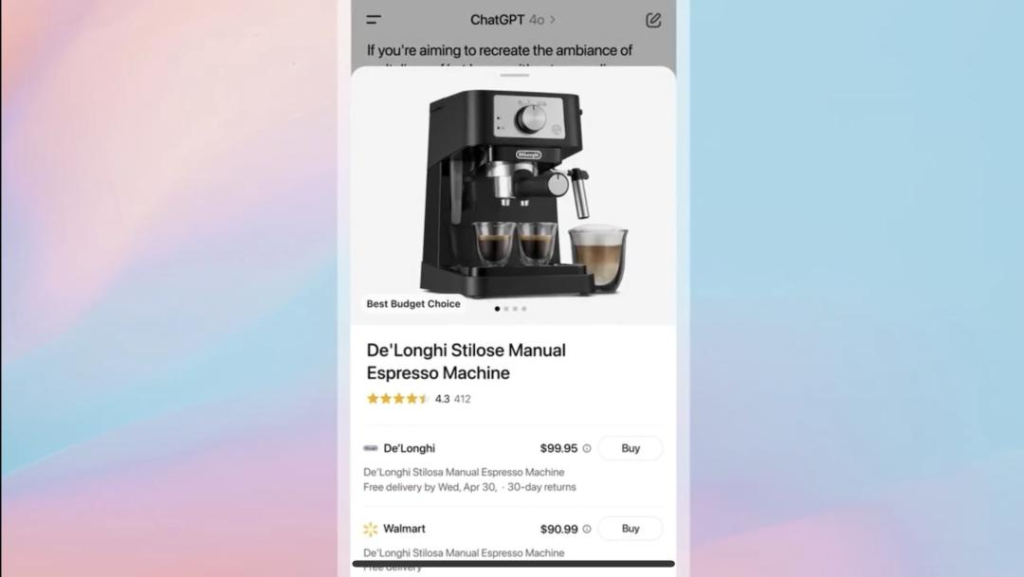Buy from De'Longhi for $99.95
This screenshot has height=577, width=1024.
(630, 448)
